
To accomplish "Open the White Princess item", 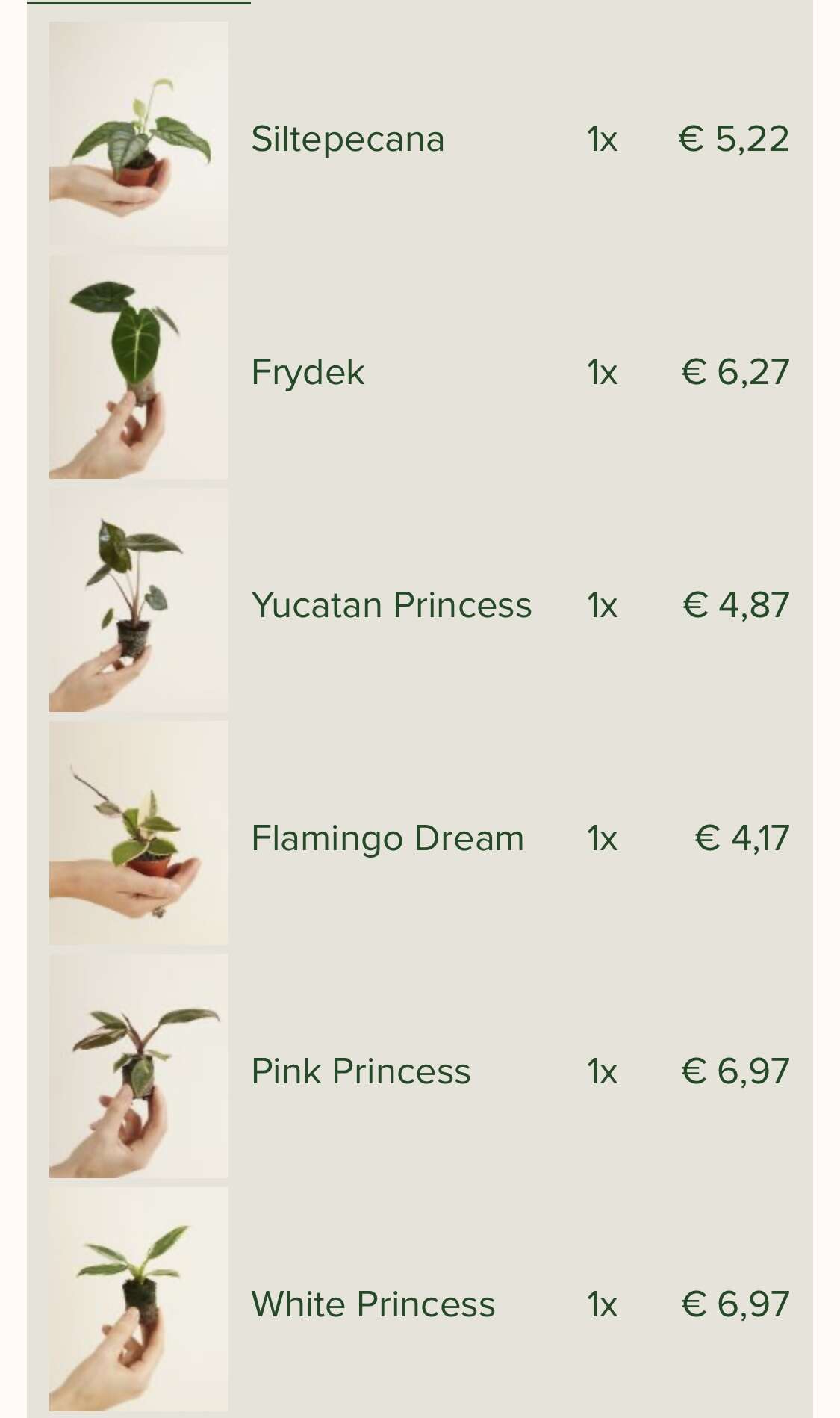I will [373, 1304].
